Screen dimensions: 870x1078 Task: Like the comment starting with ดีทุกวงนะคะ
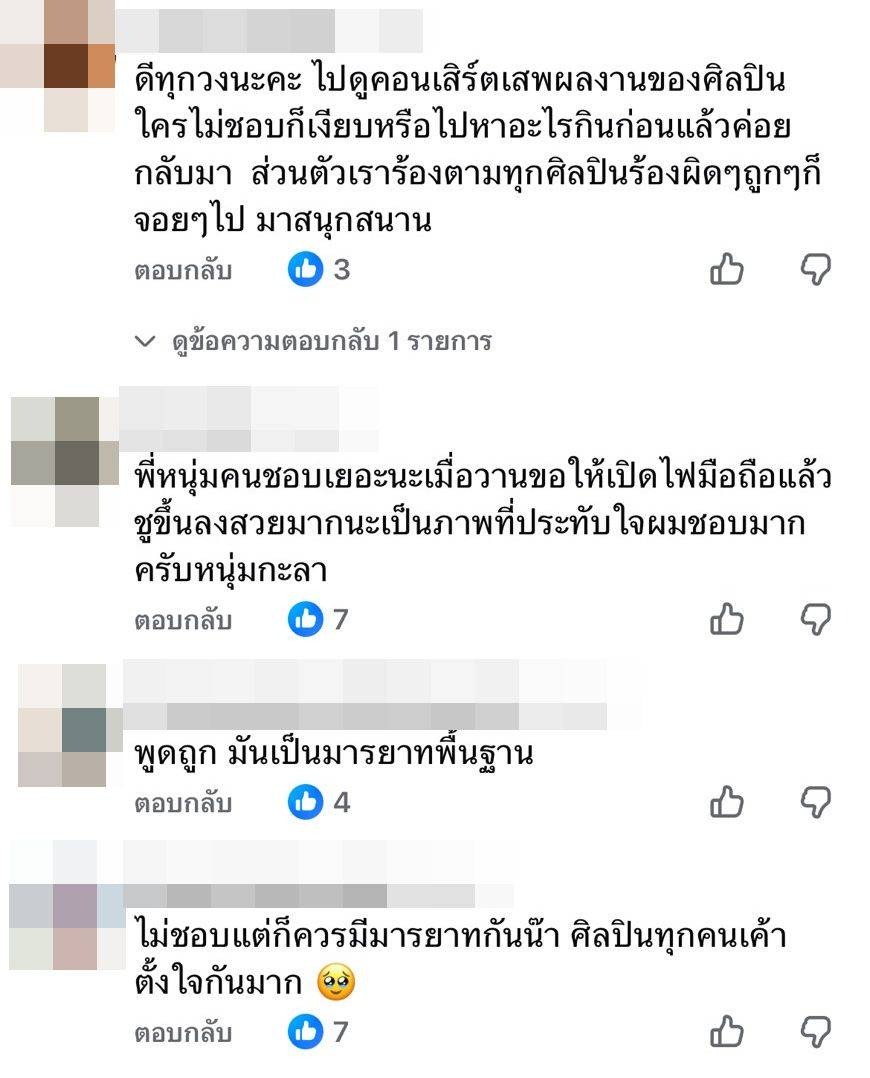[727, 269]
